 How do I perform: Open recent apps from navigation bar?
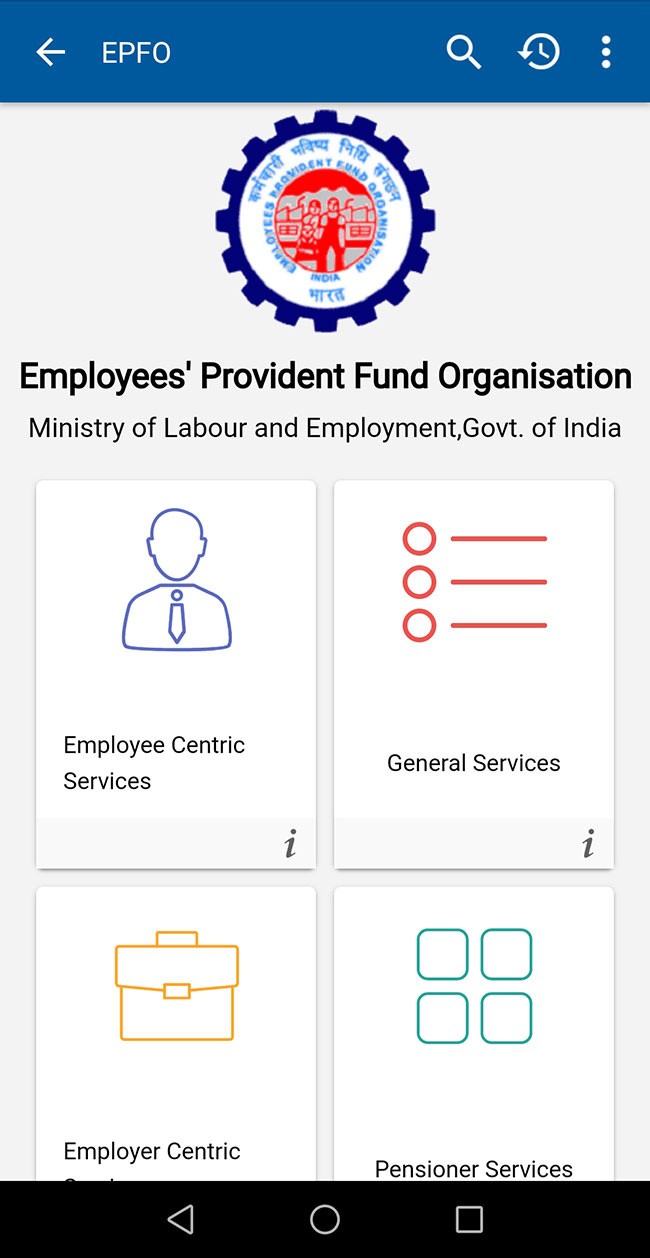(x=469, y=1219)
